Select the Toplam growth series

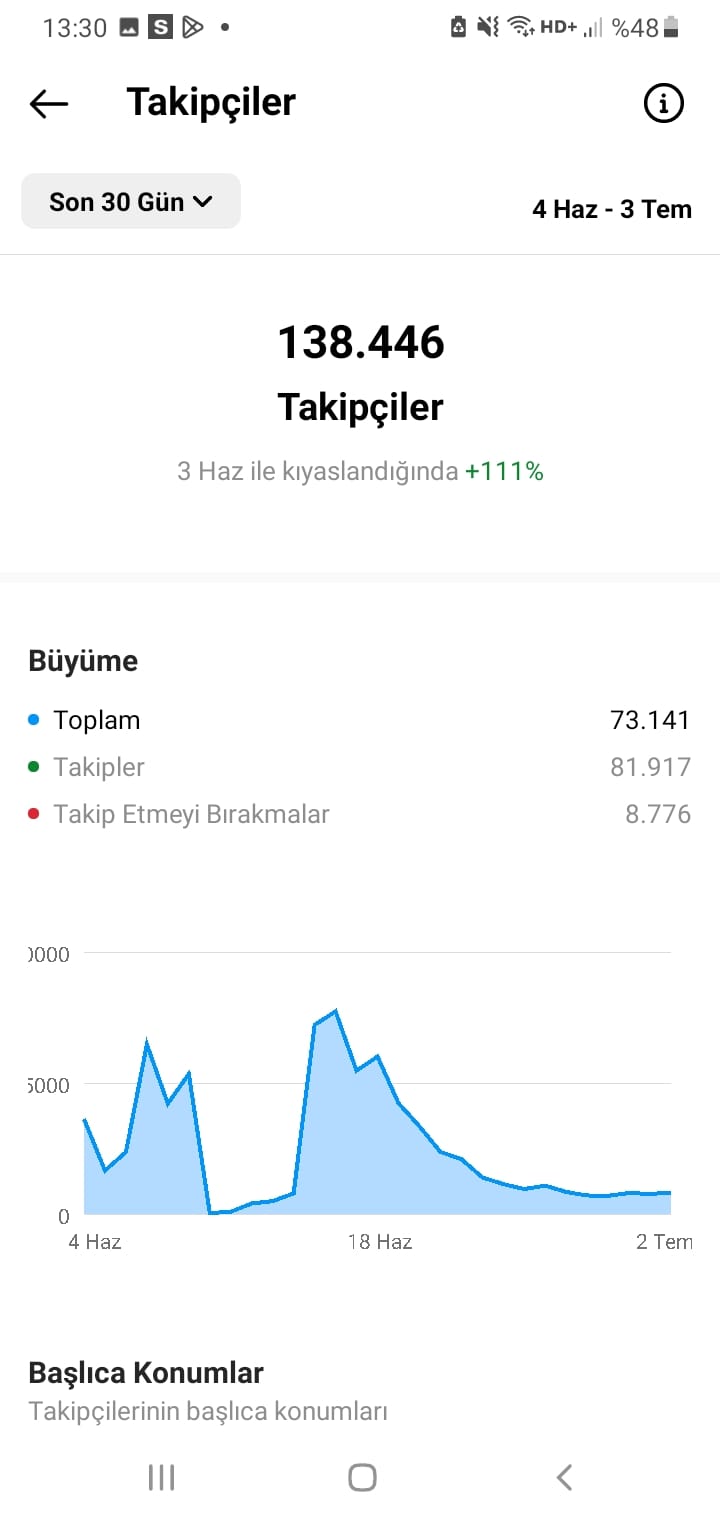pos(360,720)
